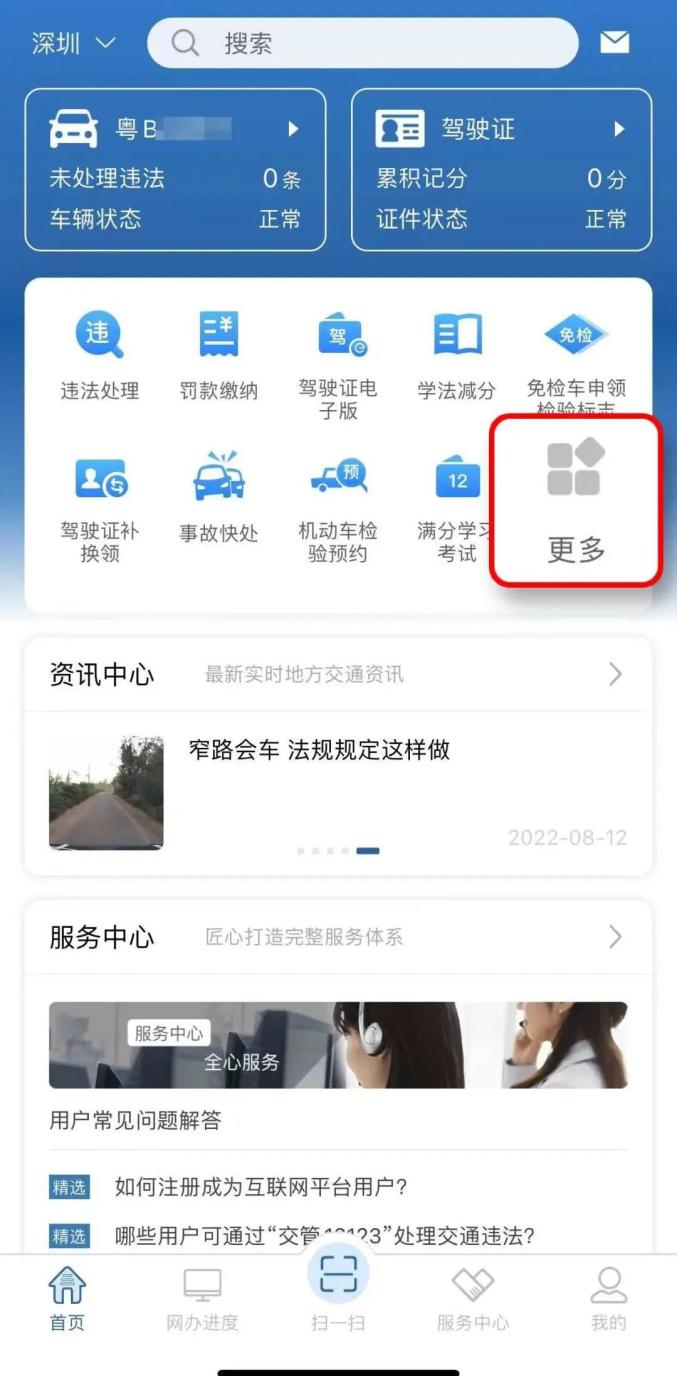The width and height of the screenshot is (677, 1376).
Task: Tap 扫一扫 scan button
Action: [x=338, y=1290]
